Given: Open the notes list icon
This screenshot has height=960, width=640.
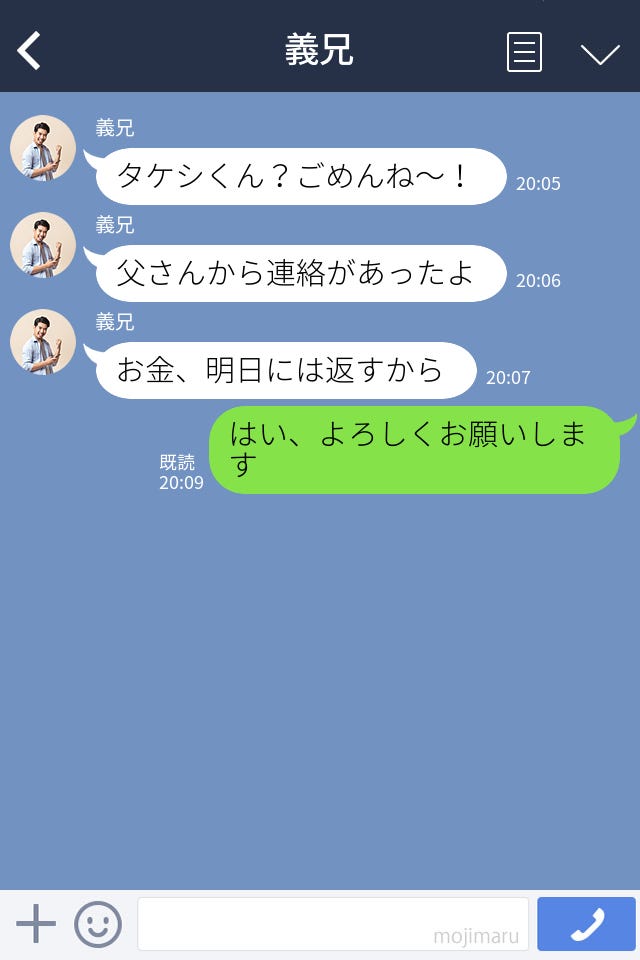Looking at the screenshot, I should pos(524,52).
